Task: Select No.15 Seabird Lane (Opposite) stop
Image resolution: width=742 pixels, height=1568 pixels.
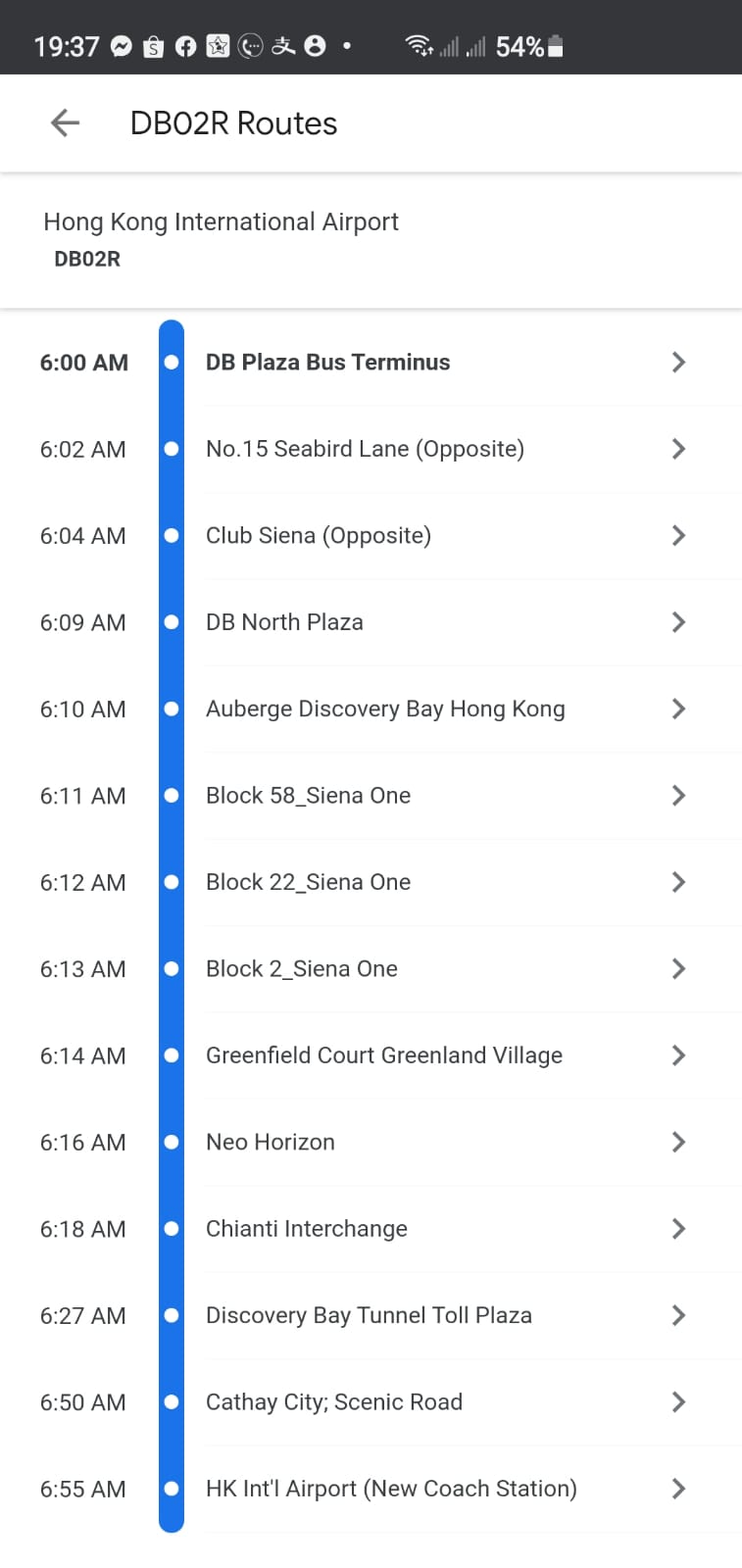Action: pos(365,449)
